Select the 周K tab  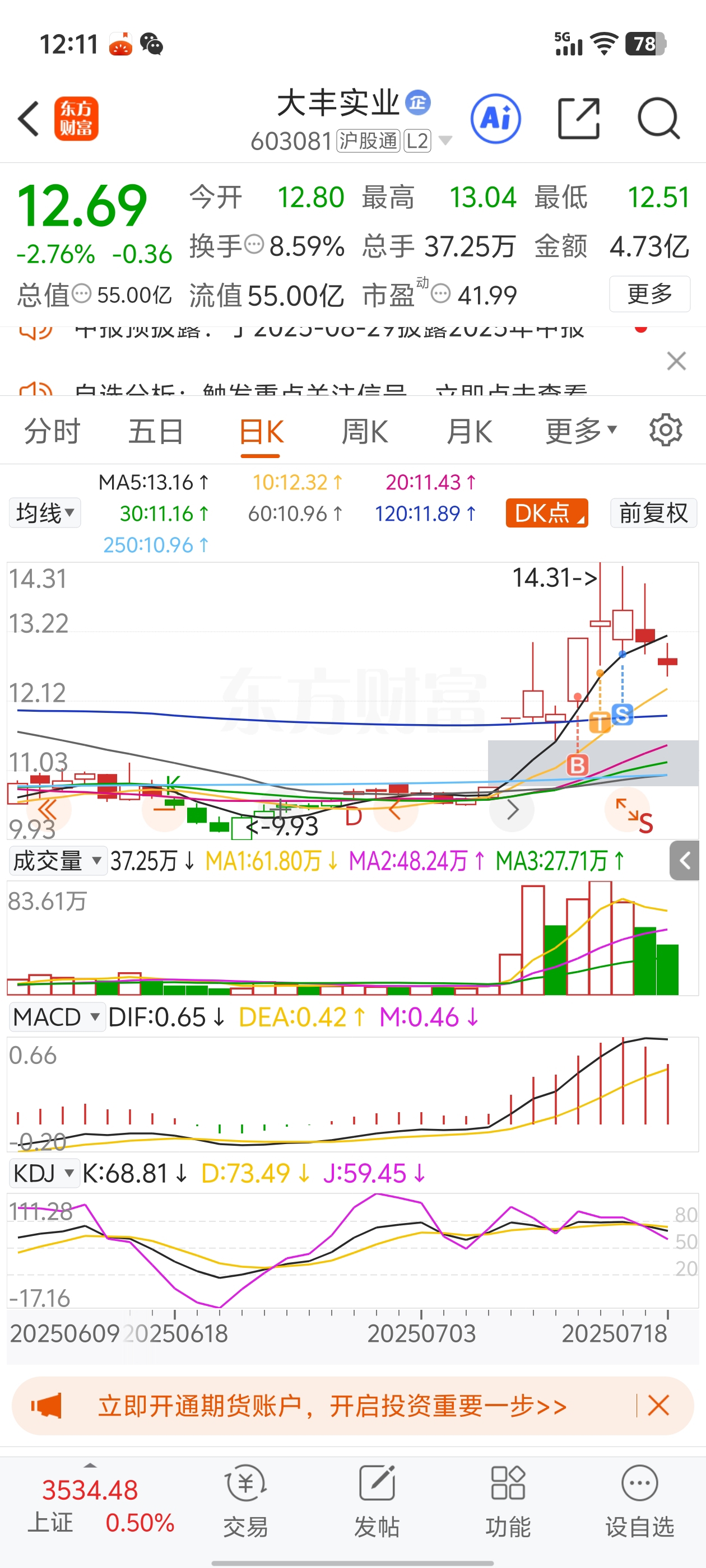click(x=364, y=432)
